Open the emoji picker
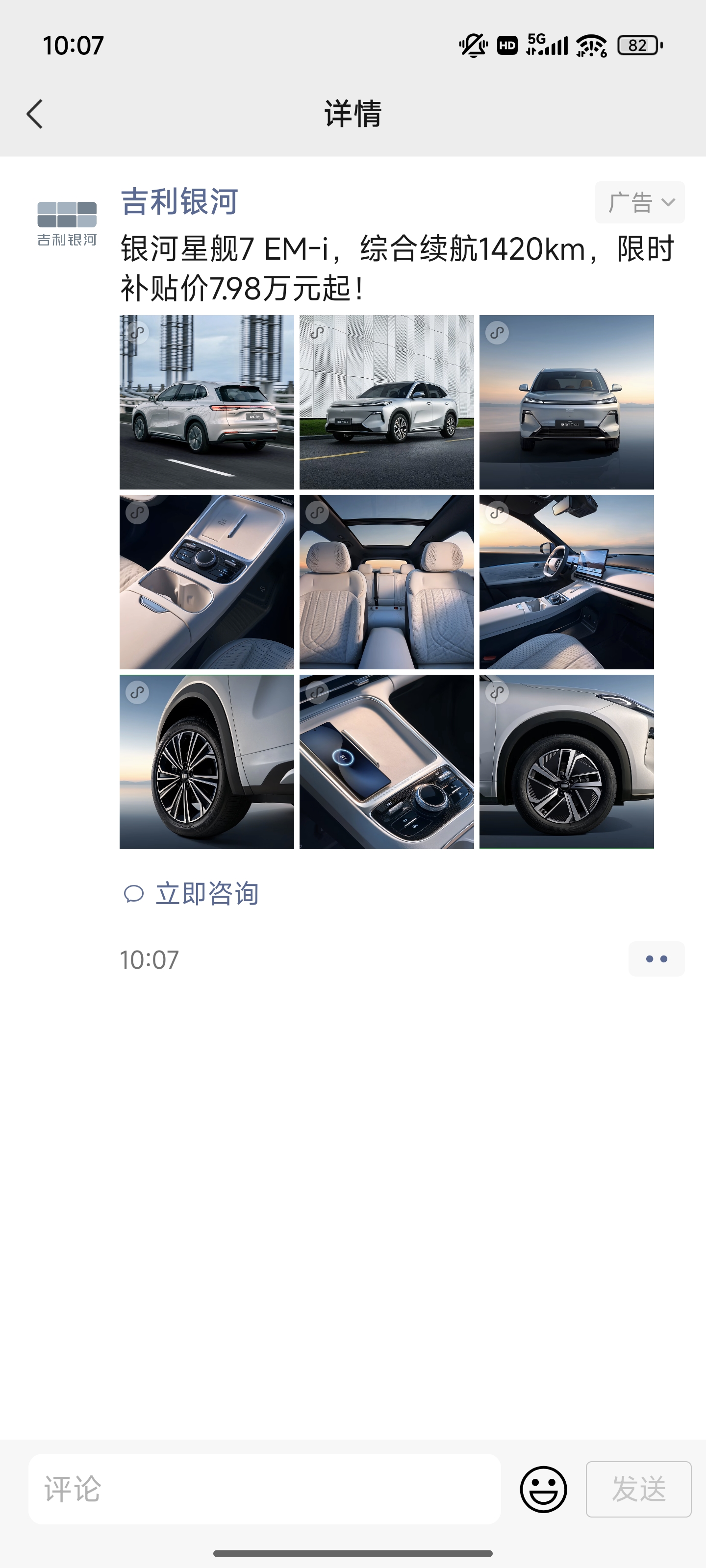 click(x=543, y=1489)
